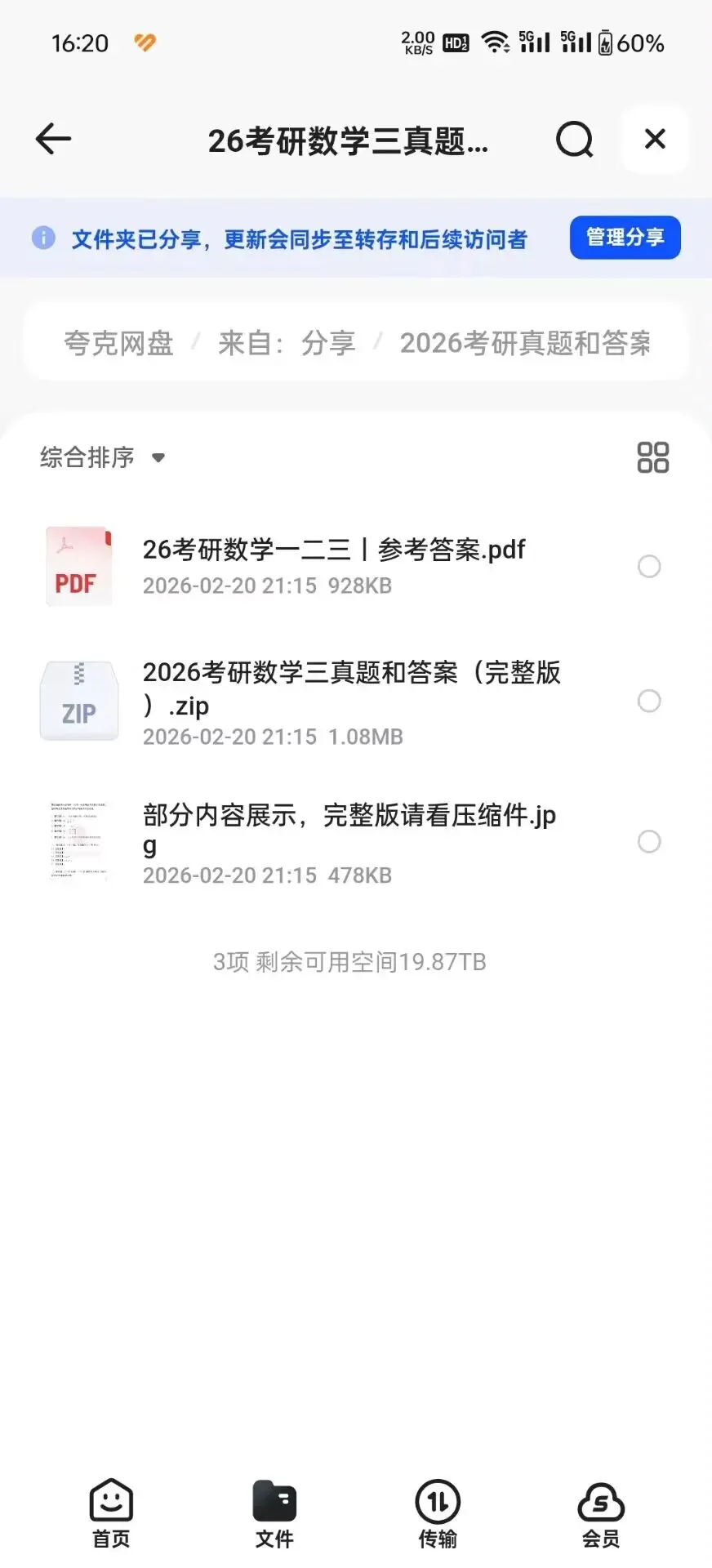
Task: Open 部分内容展示 jpg image
Action: [334, 842]
